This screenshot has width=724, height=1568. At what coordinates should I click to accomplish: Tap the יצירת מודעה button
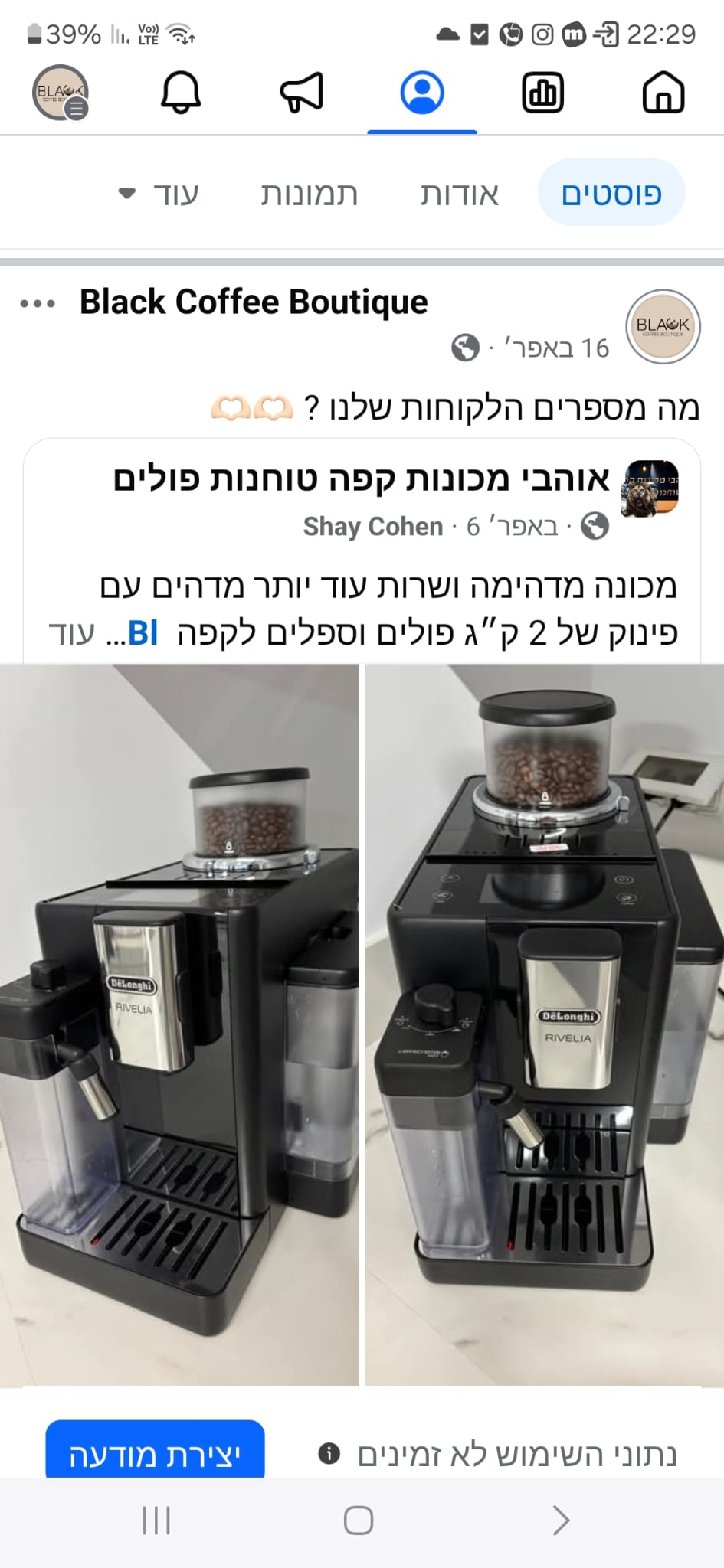(156, 1452)
